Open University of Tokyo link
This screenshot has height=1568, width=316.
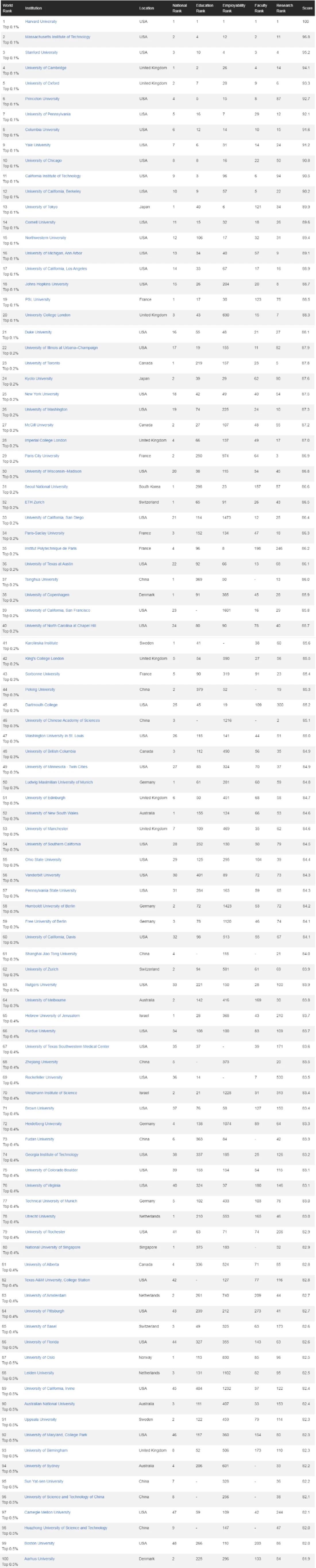pyautogui.click(x=41, y=207)
